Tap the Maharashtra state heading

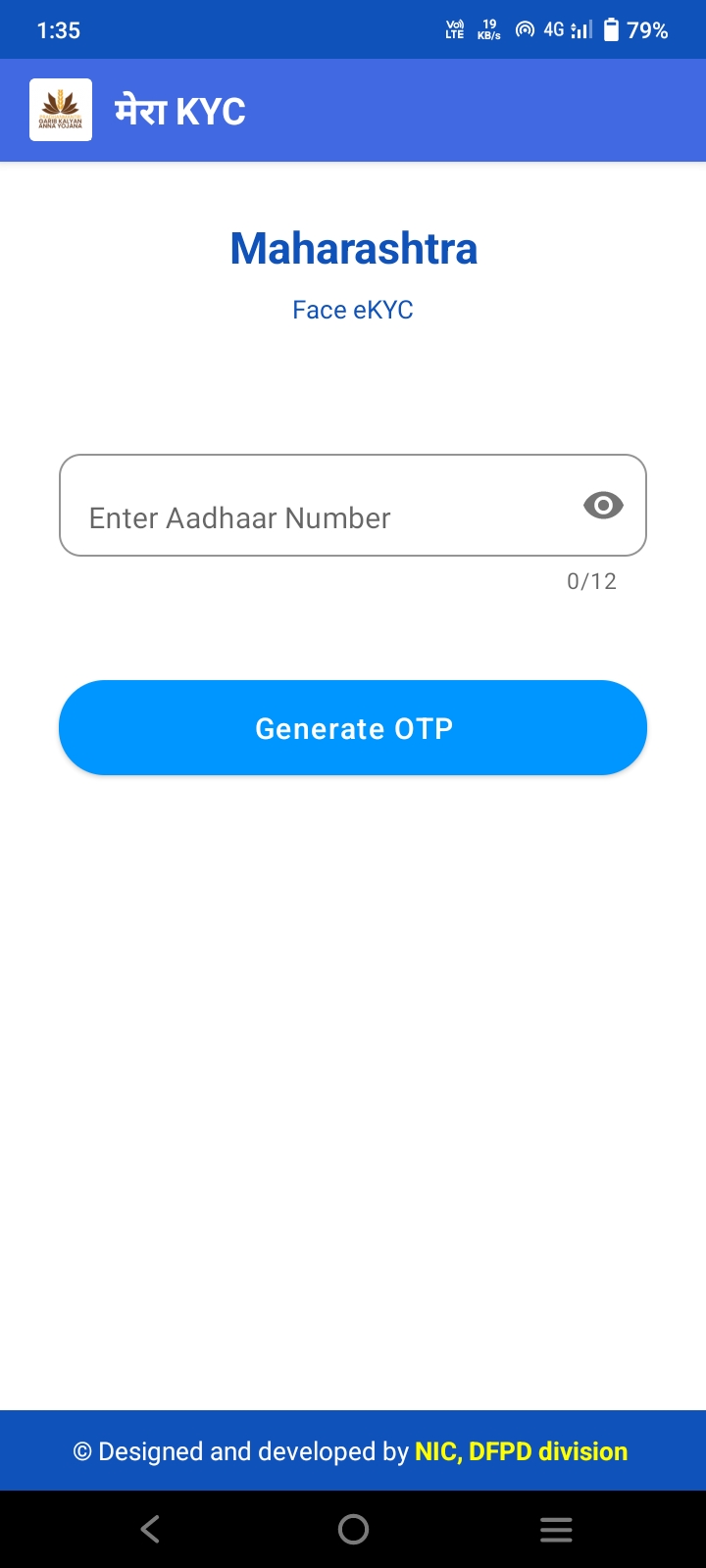pos(353,248)
